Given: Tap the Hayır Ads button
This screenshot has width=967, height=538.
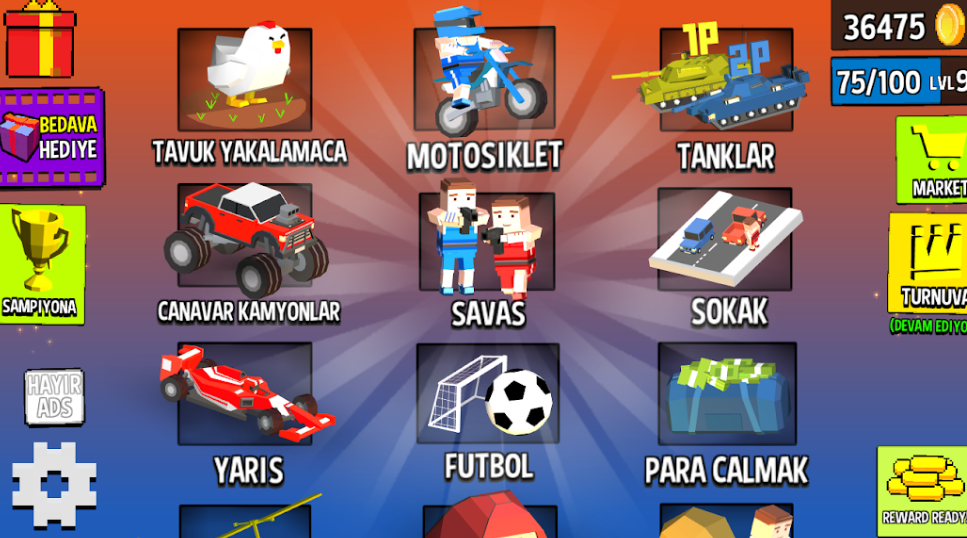Looking at the screenshot, I should (54, 397).
